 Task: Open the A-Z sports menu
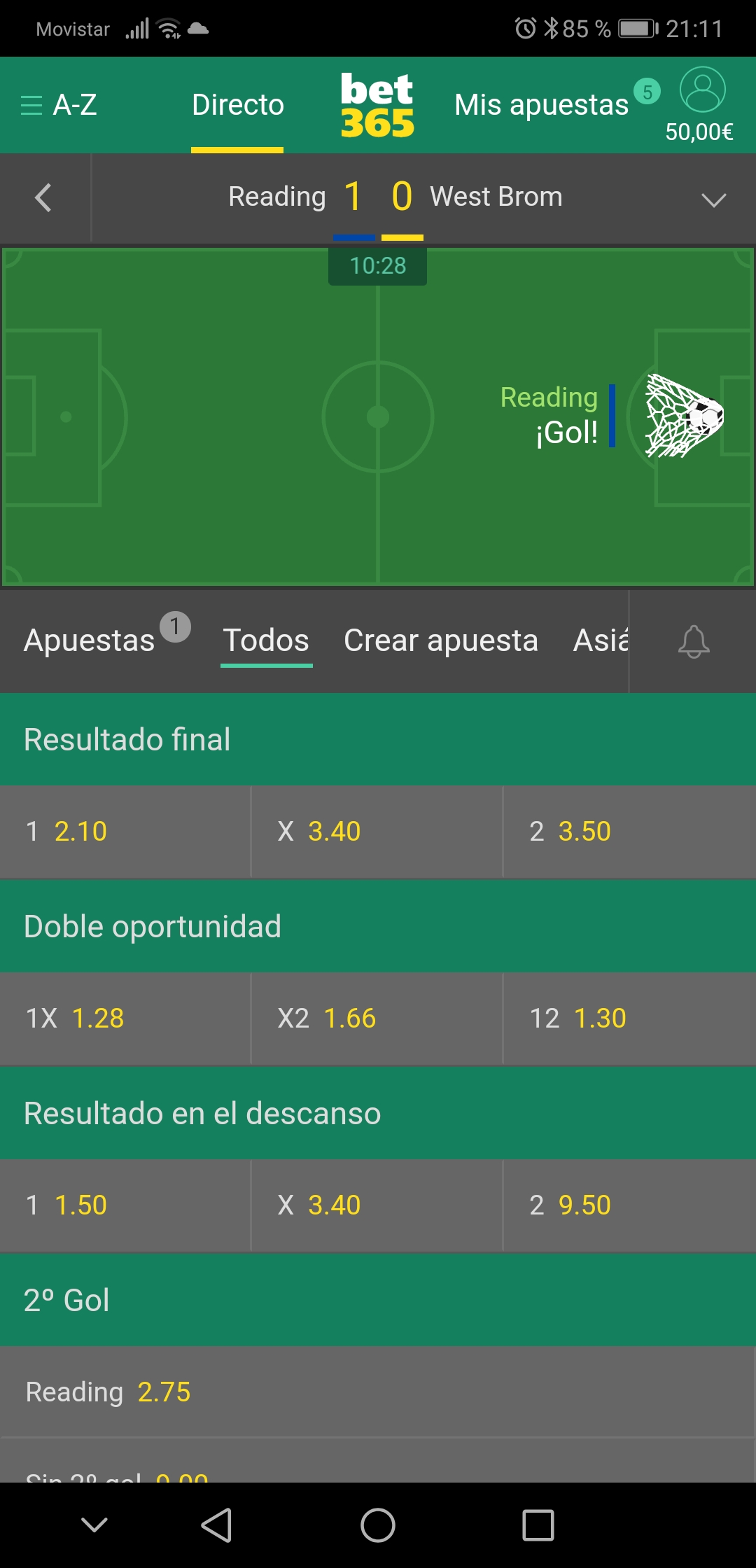click(59, 105)
